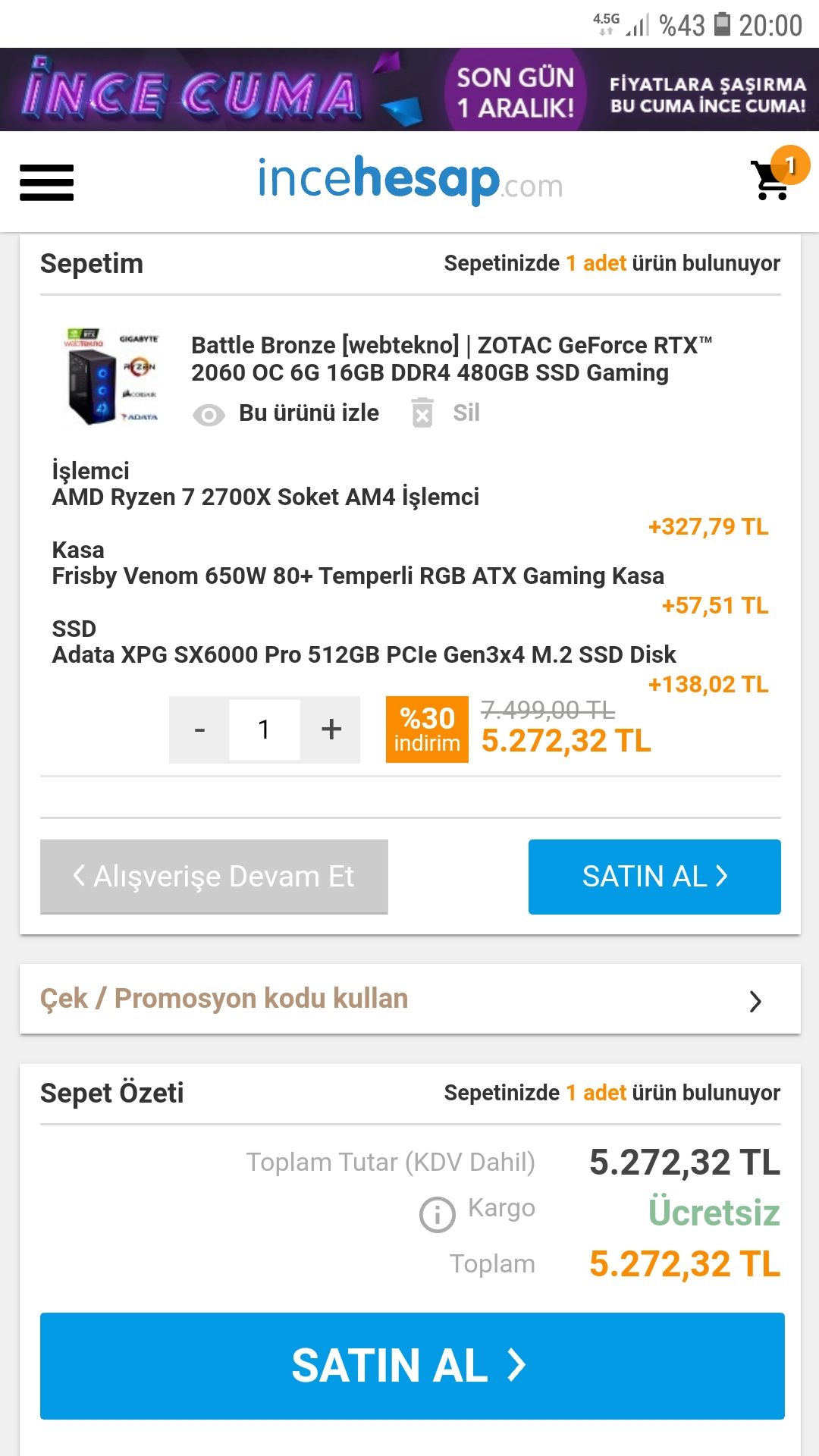Continue shopping via Alışverişe Devam Et
Screen dimensions: 819x1456
[214, 877]
